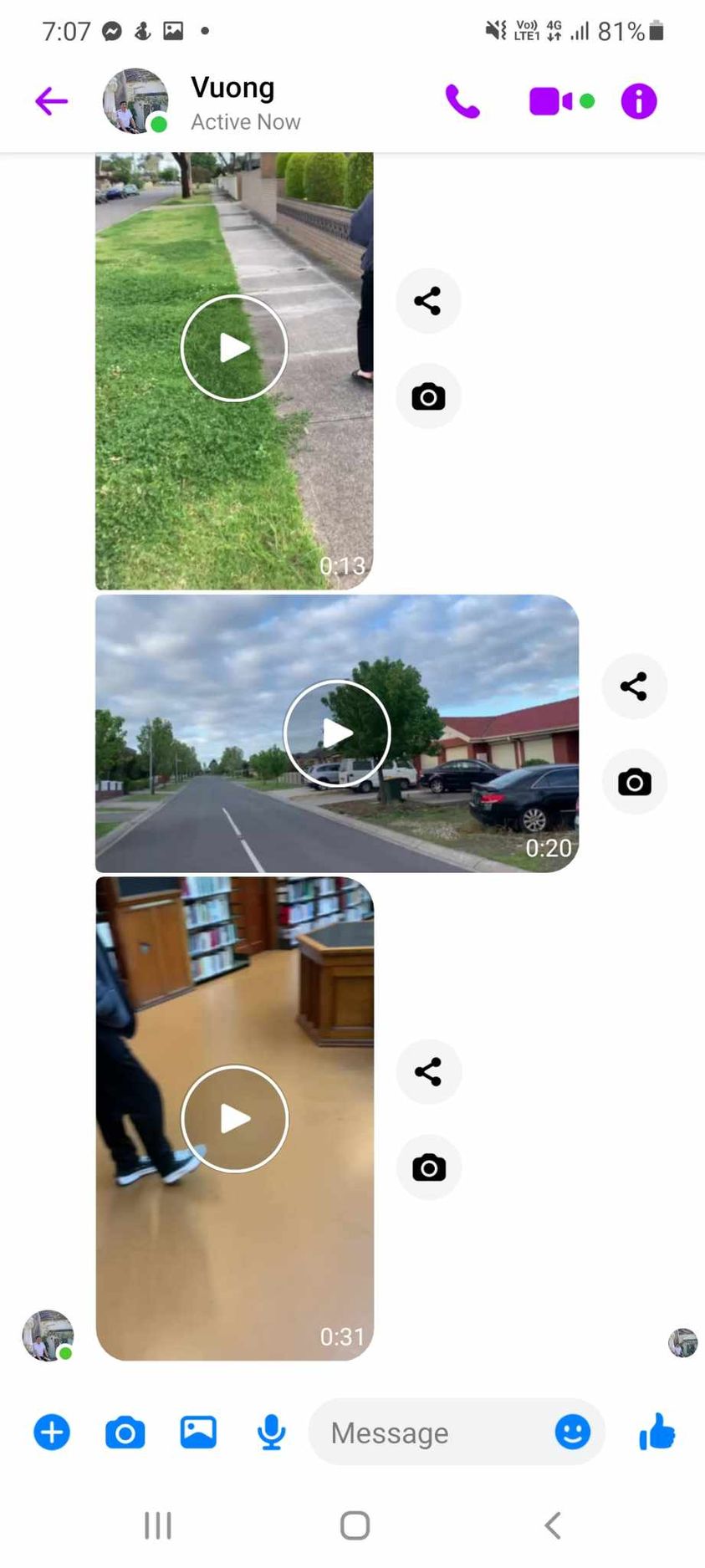Start a video call with Vuong
This screenshot has width=705, height=1568.
click(x=550, y=102)
